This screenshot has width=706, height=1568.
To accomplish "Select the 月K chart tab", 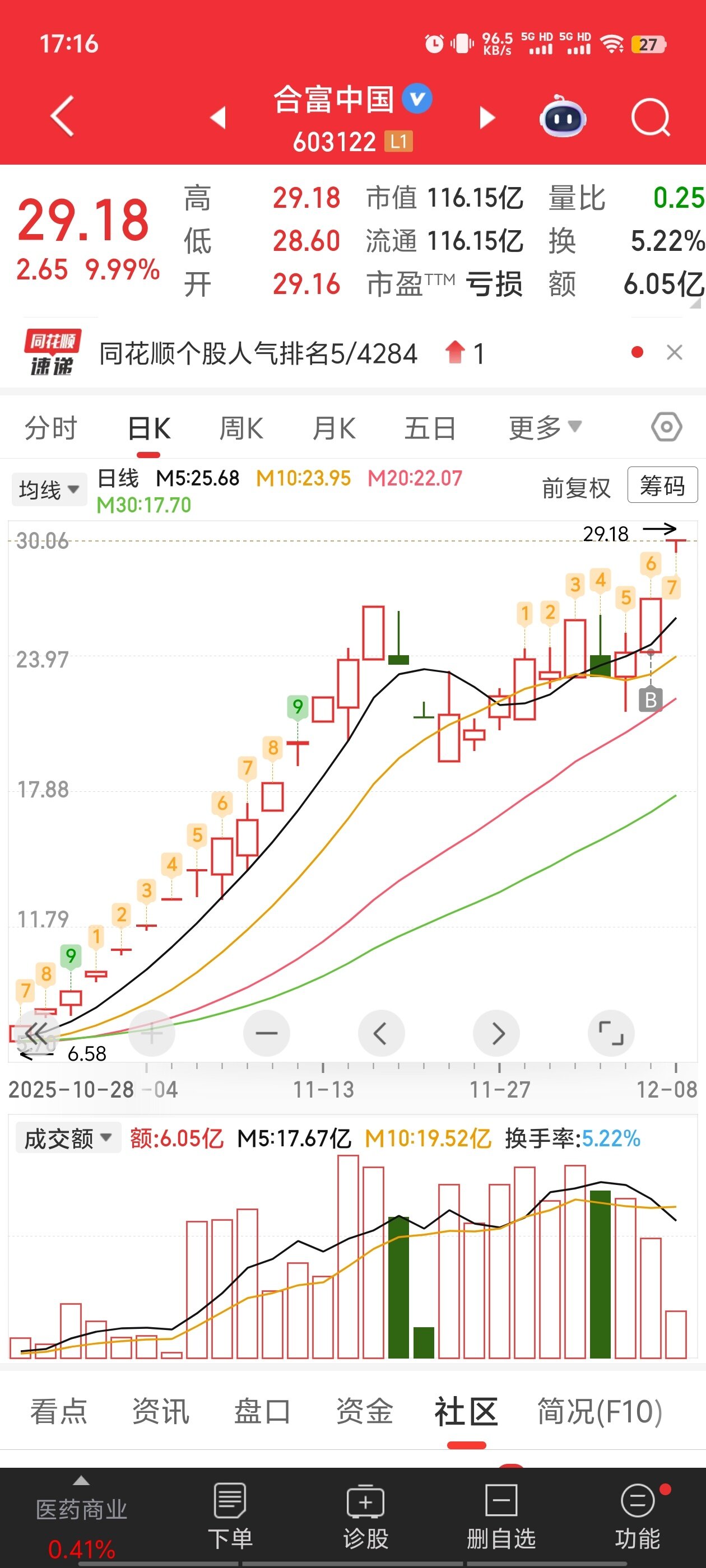I will 334,428.
